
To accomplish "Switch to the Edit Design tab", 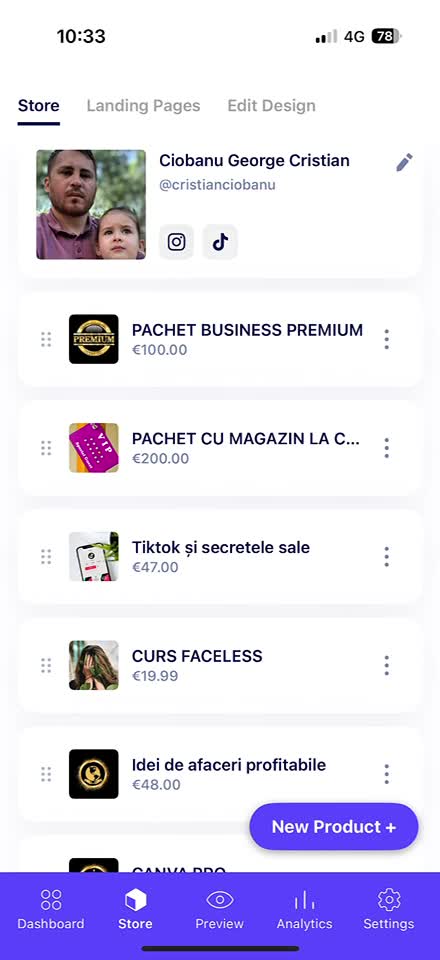I will coord(272,105).
